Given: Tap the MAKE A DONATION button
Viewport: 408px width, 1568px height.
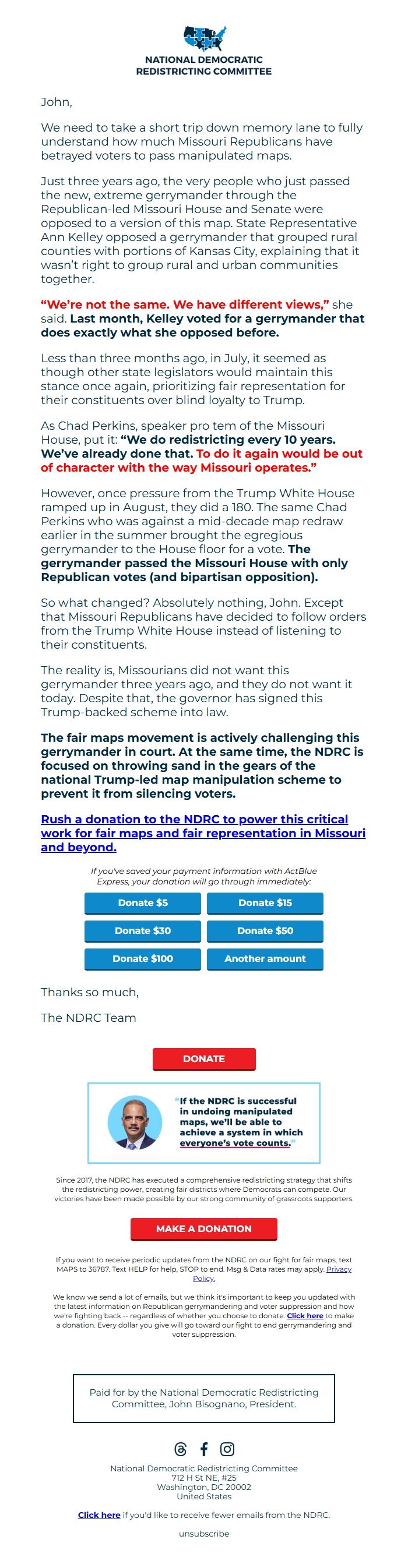Looking at the screenshot, I should pyautogui.click(x=204, y=1229).
